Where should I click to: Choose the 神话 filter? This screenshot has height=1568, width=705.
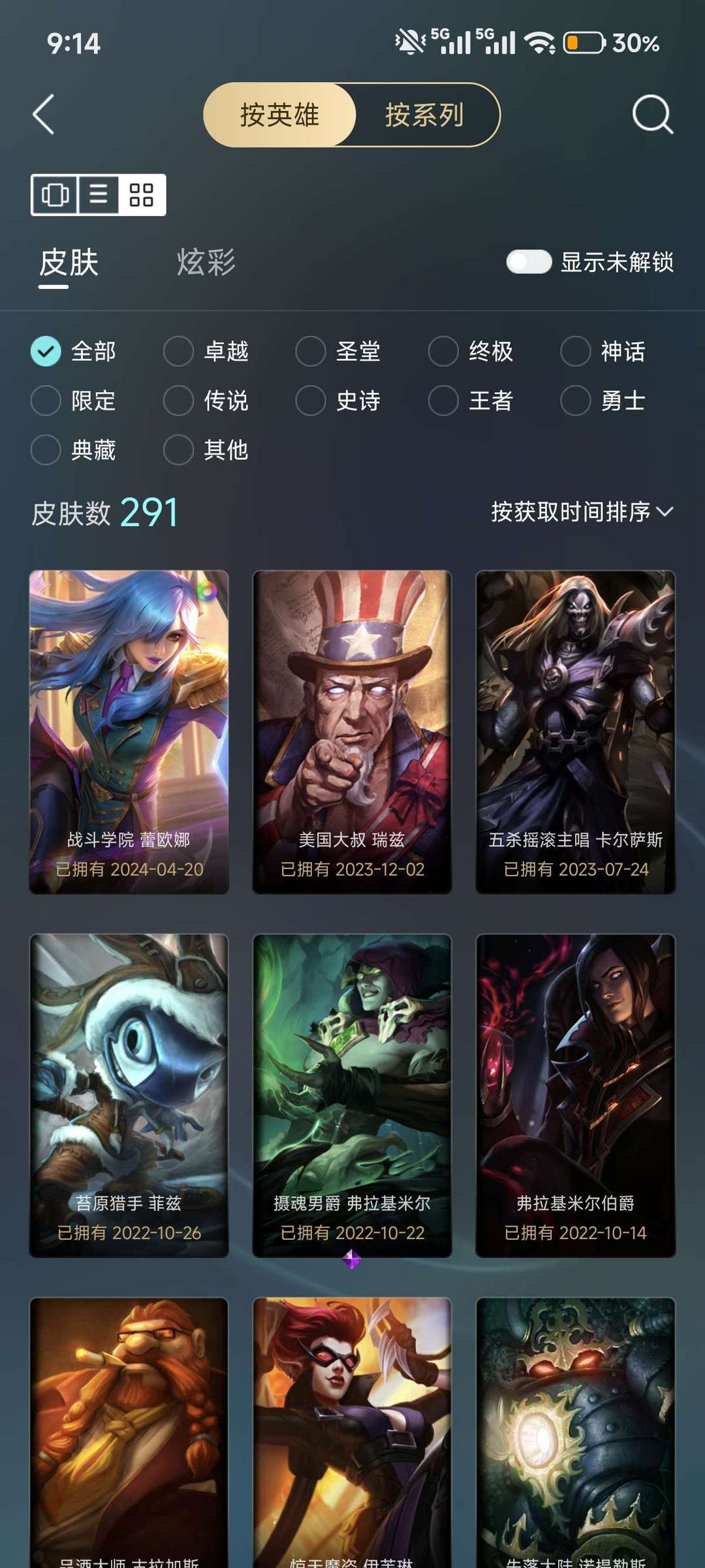tap(604, 351)
